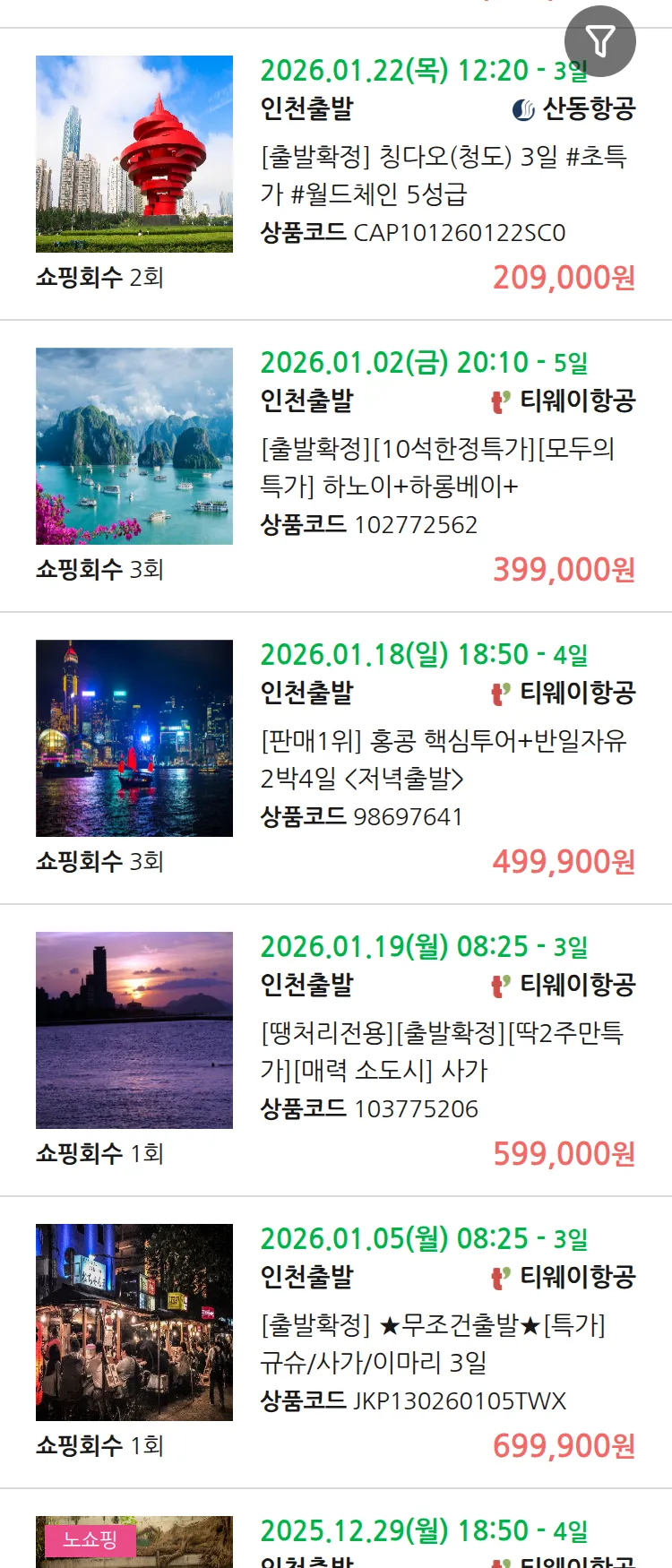View the 하노이+하롱베이 package for 399,000원
The width and height of the screenshot is (672, 1568).
pyautogui.click(x=437, y=467)
